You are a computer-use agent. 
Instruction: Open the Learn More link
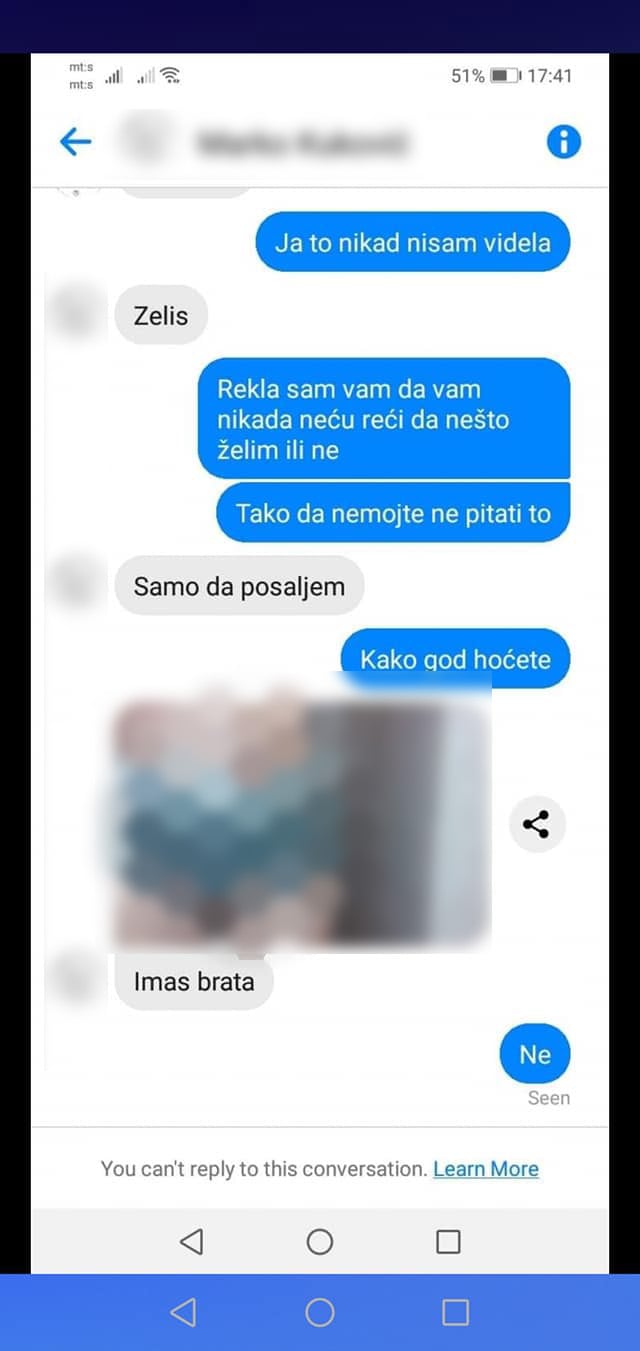(x=486, y=1169)
